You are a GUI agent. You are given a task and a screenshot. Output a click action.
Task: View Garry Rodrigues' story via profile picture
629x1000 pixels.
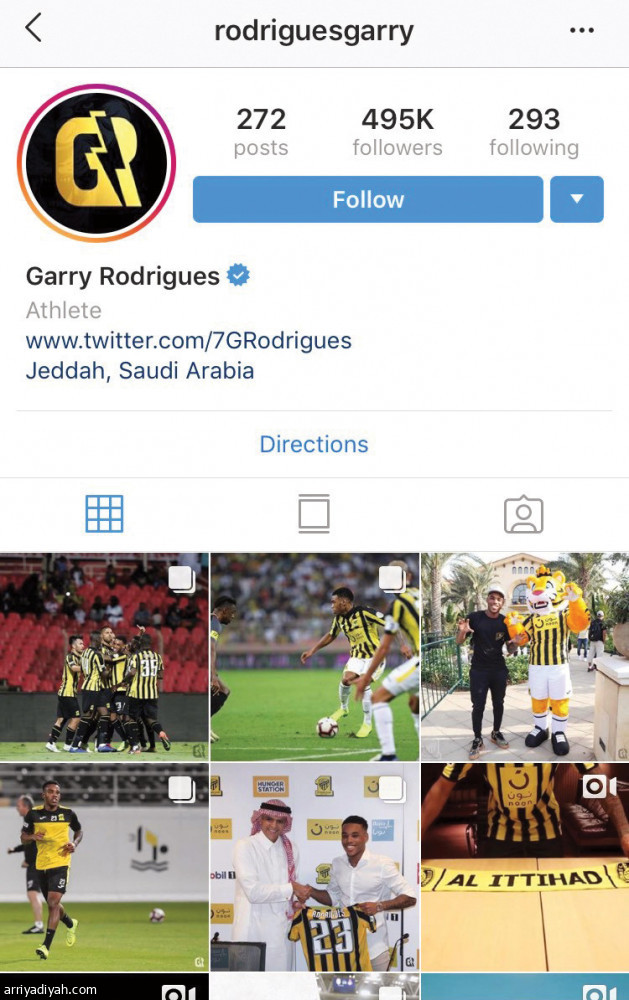coord(96,163)
